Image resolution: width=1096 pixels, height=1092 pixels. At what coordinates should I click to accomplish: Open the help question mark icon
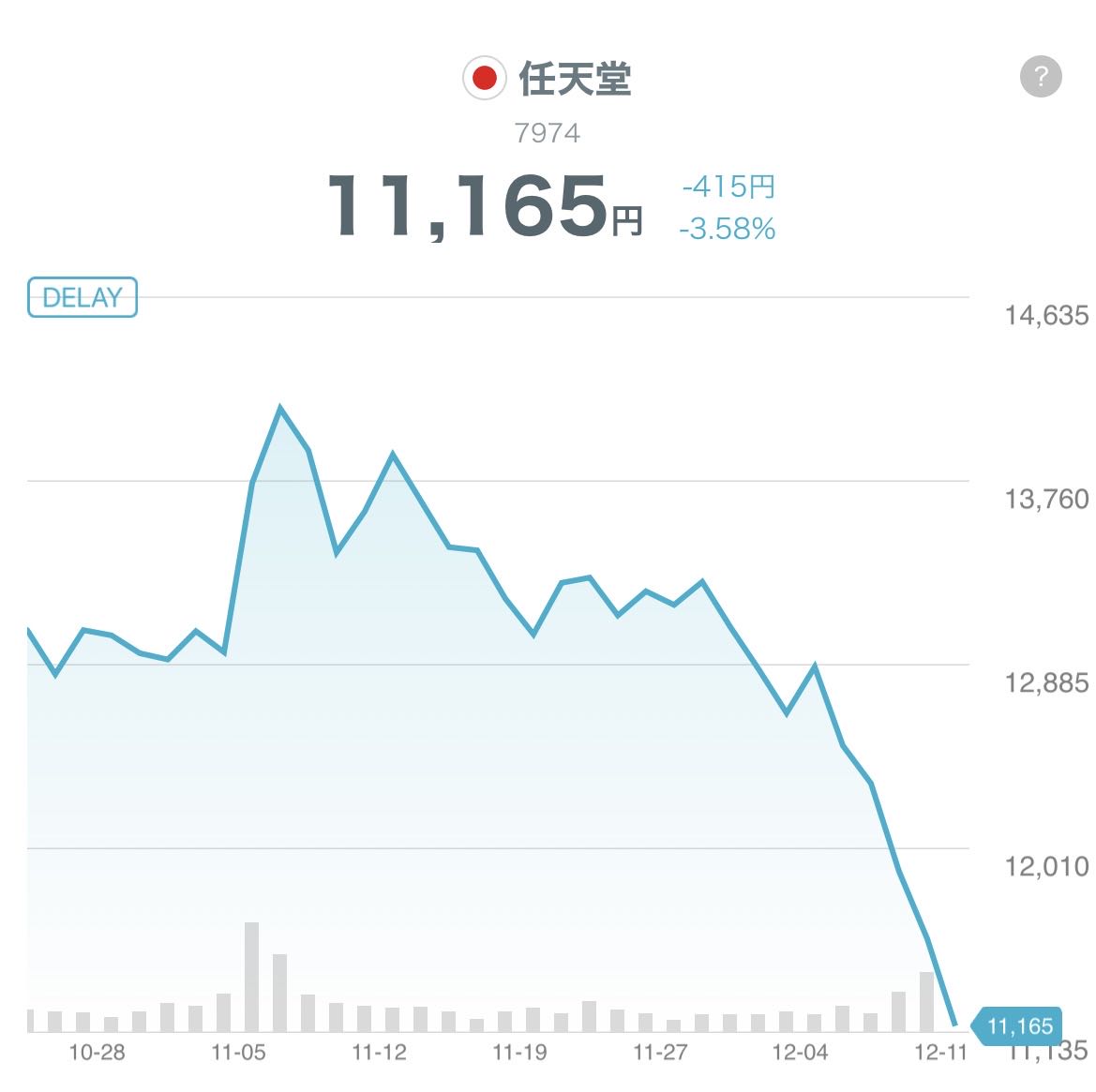pyautogui.click(x=1040, y=77)
